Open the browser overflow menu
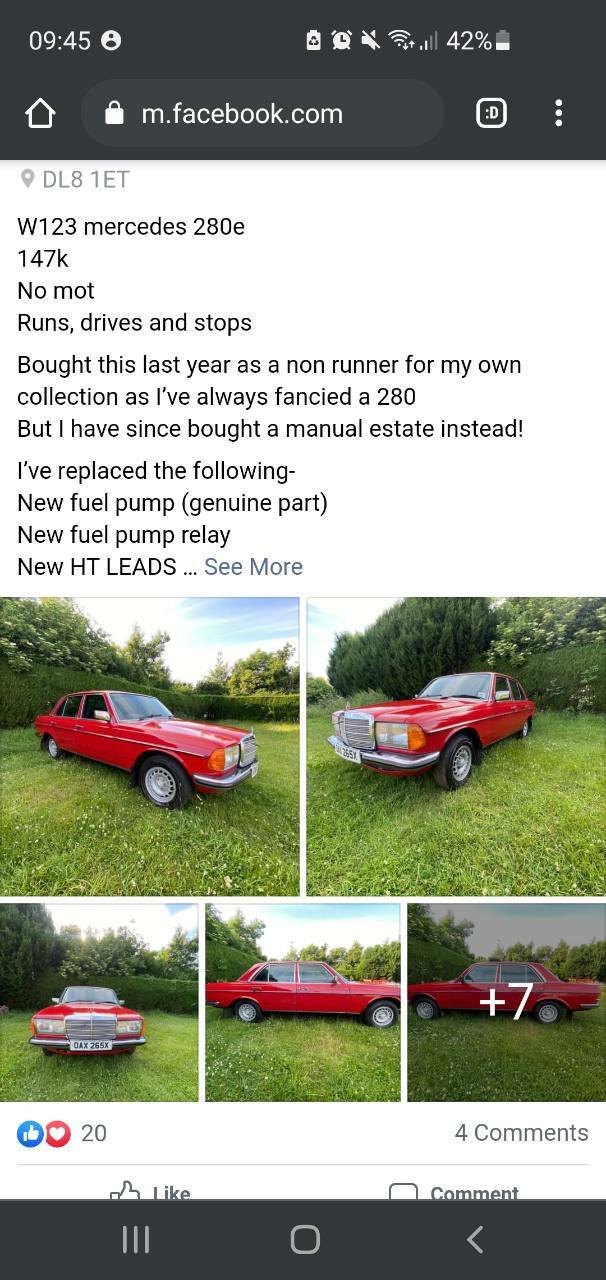This screenshot has height=1280, width=606. 558,114
